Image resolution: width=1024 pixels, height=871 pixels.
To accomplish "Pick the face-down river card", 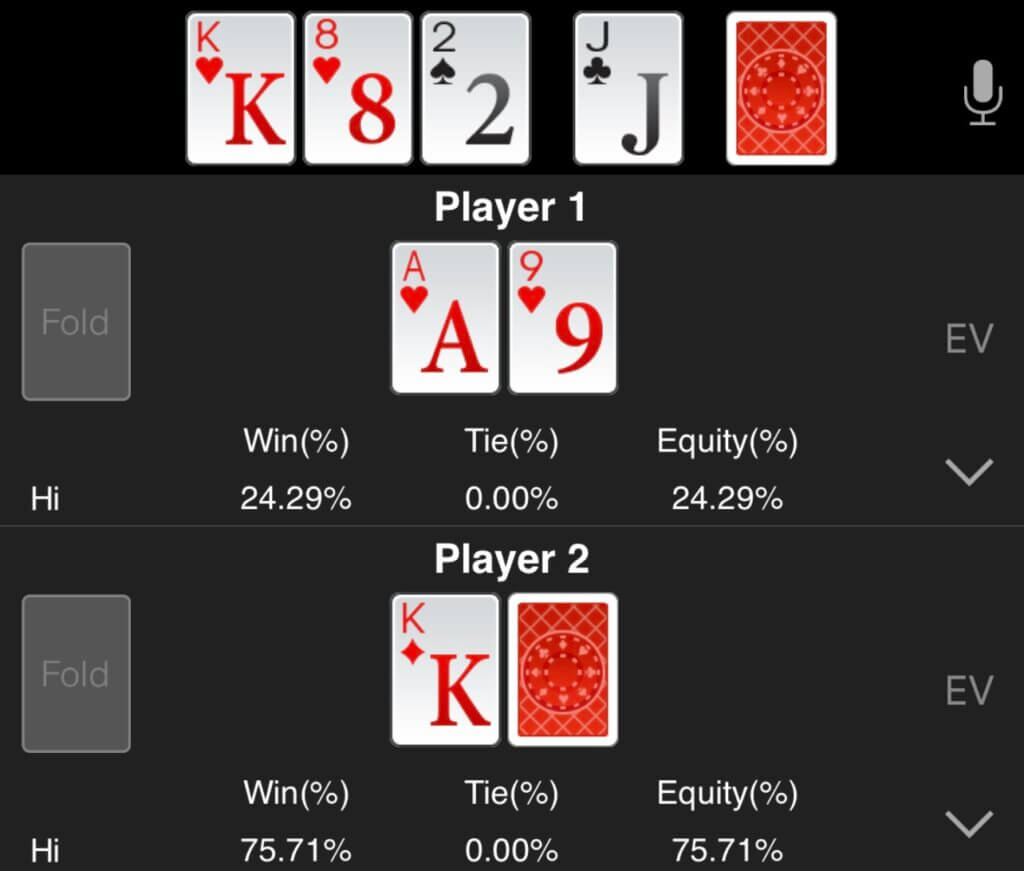I will click(781, 88).
